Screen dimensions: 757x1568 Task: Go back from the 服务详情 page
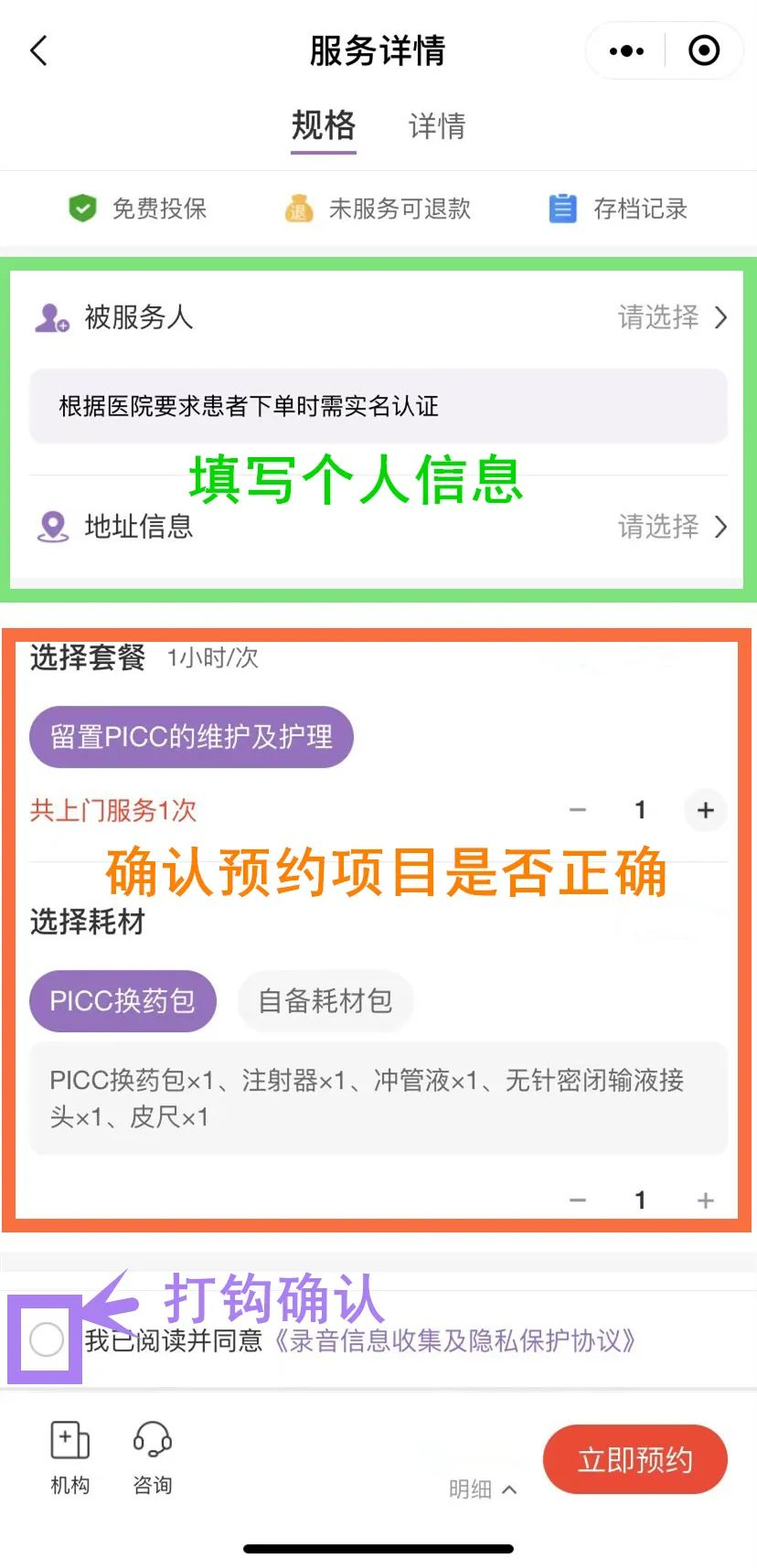click(38, 51)
